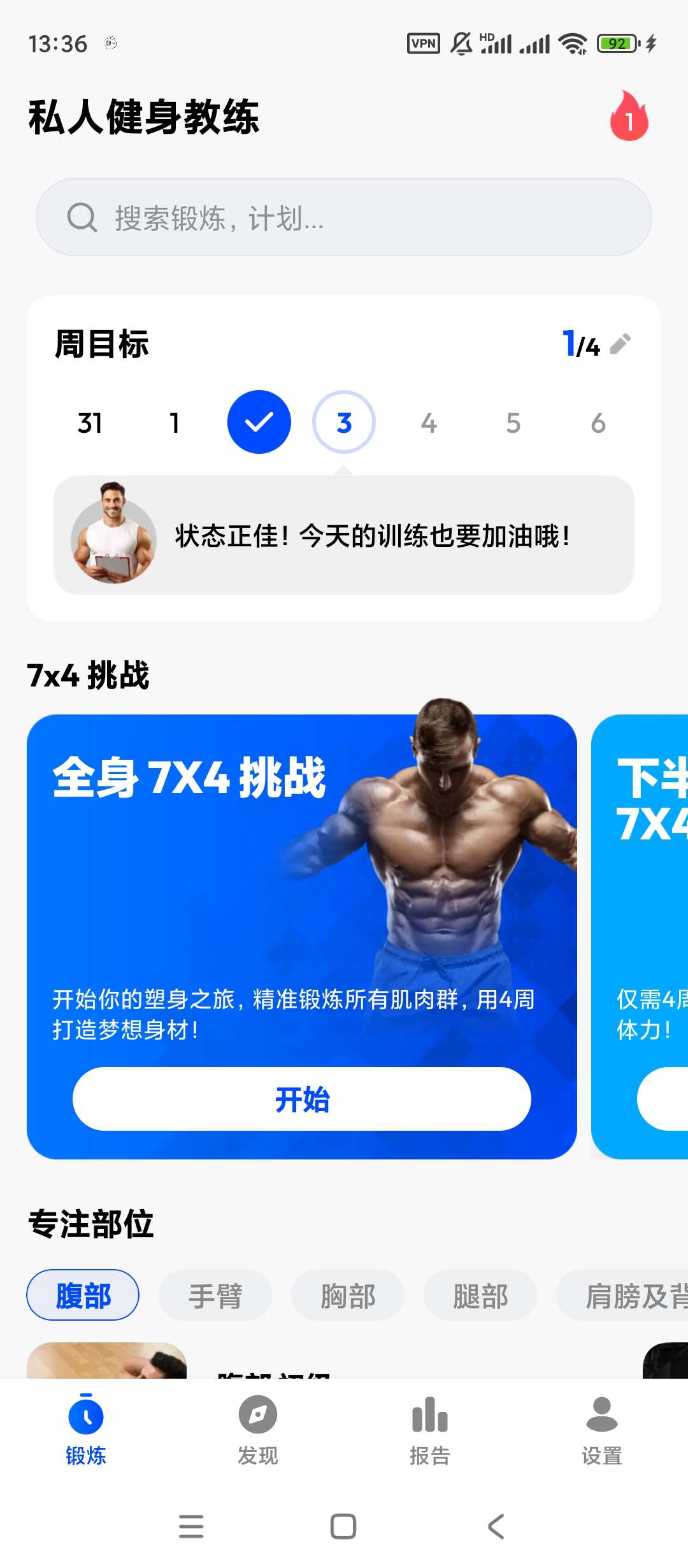This screenshot has width=688, height=1568.
Task: Switch to the 报告 tab
Action: click(430, 1430)
